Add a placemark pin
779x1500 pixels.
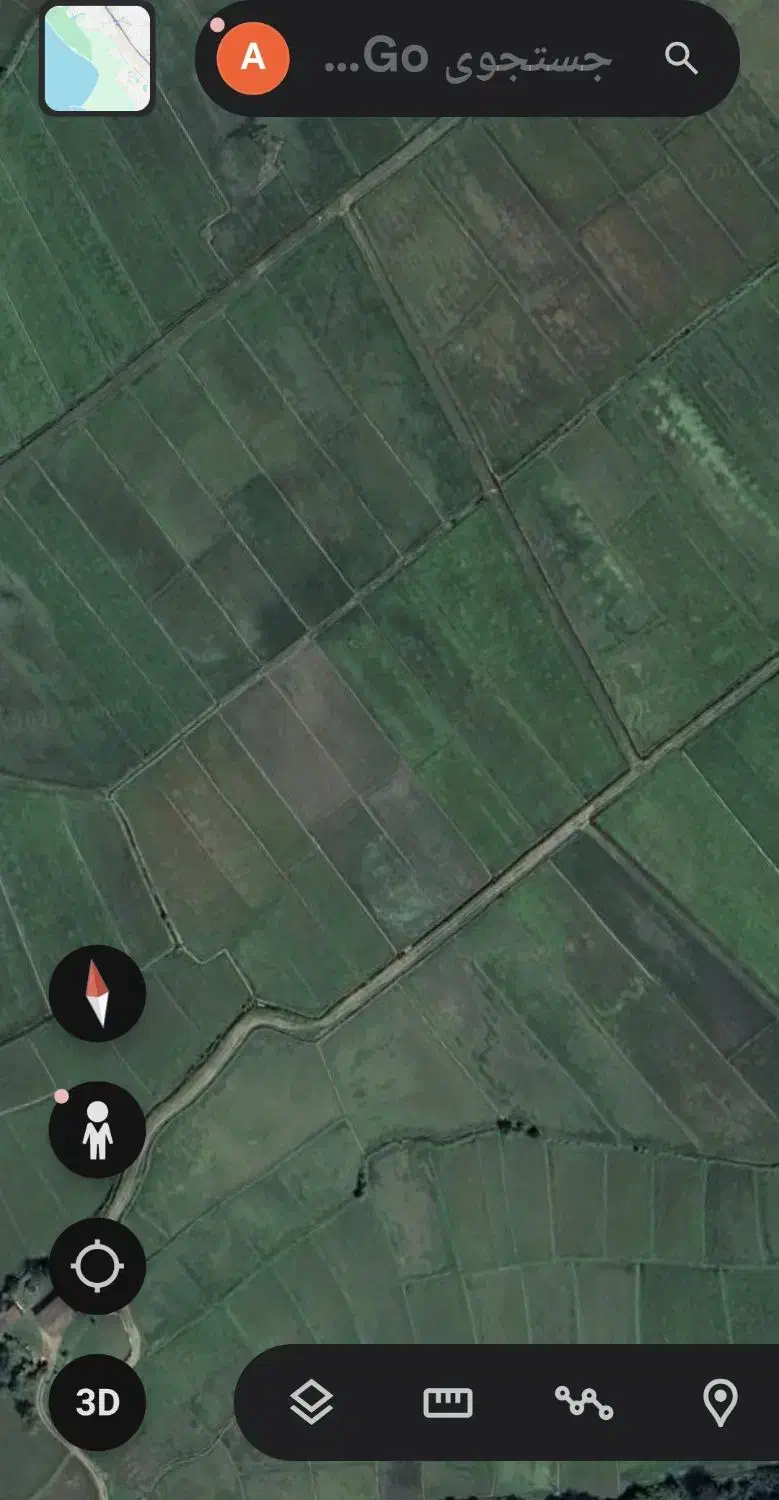click(x=720, y=1402)
